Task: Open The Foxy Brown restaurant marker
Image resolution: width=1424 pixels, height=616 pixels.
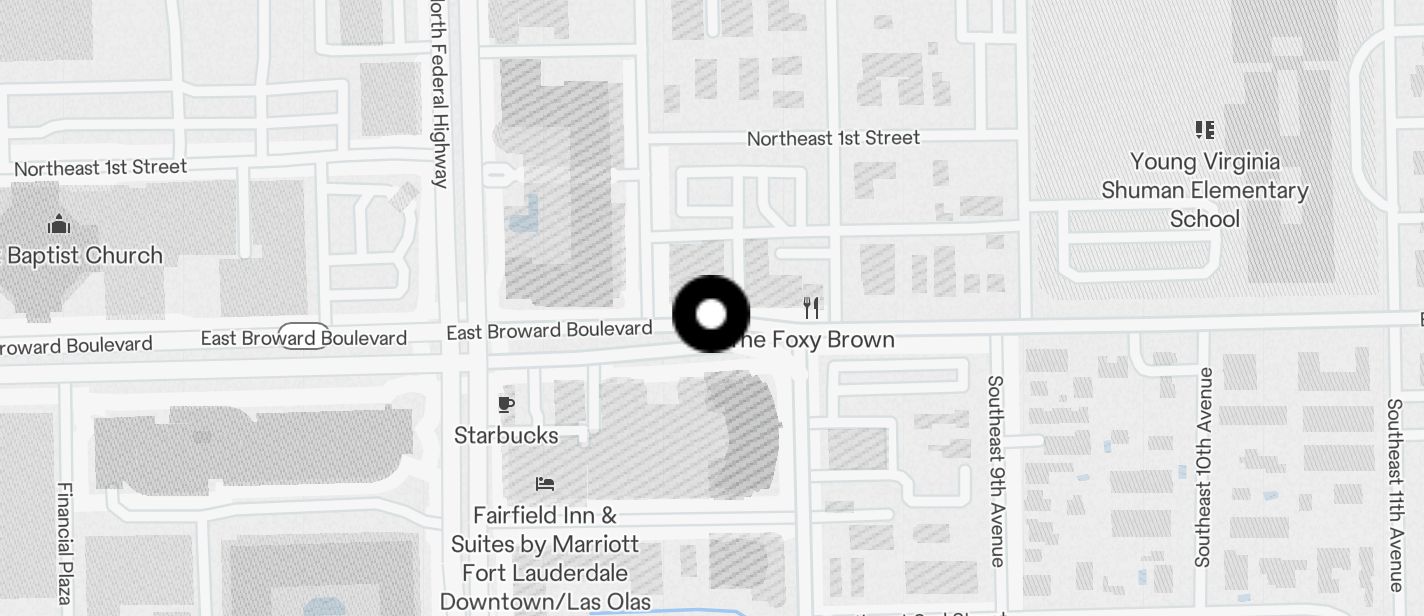Action: pyautogui.click(x=812, y=308)
